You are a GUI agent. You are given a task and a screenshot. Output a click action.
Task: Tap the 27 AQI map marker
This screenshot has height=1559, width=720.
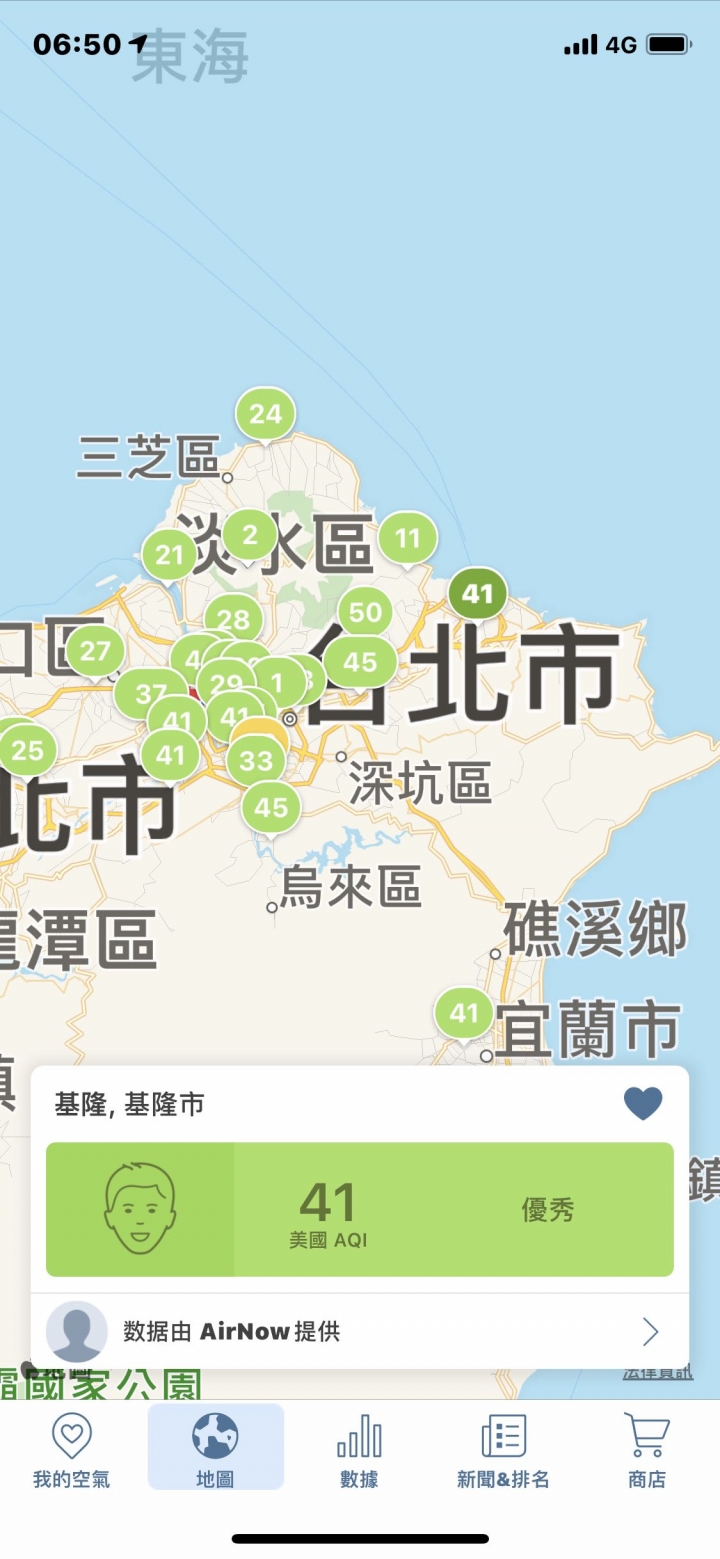coord(95,652)
